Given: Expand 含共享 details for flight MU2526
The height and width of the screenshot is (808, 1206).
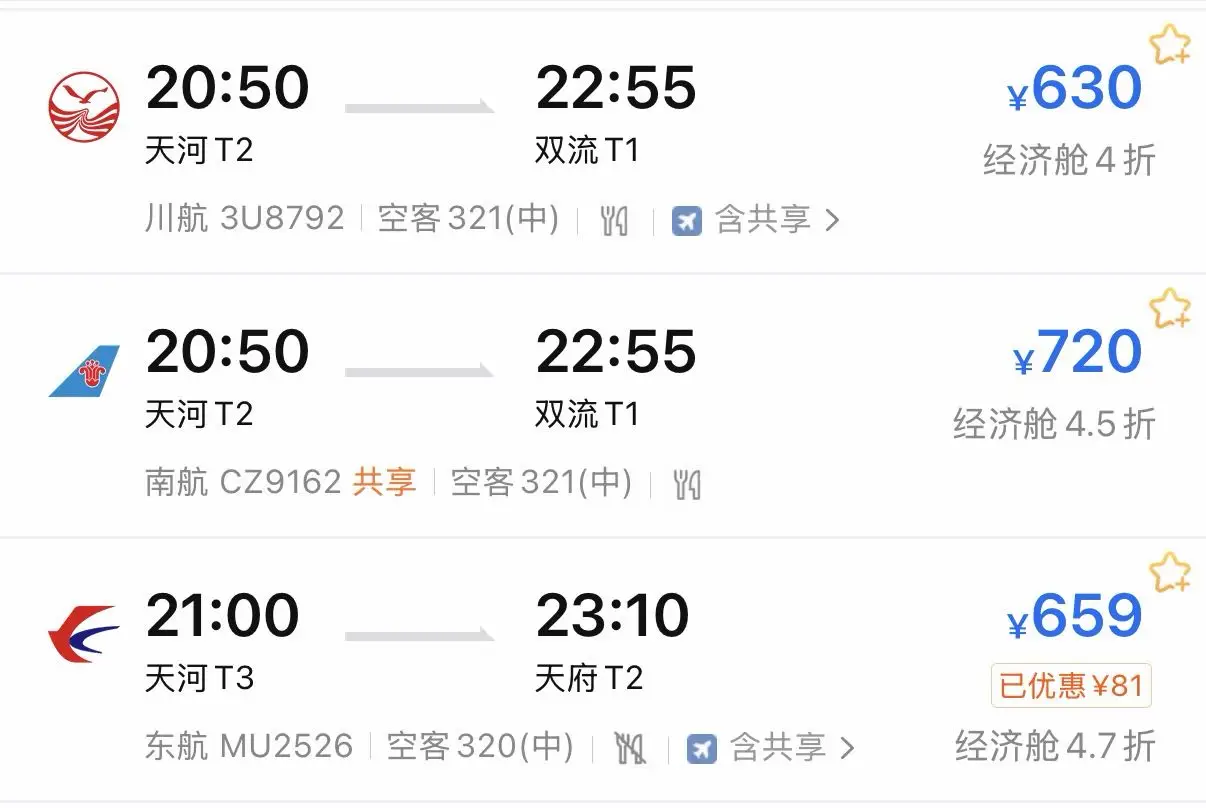Looking at the screenshot, I should tap(772, 747).
